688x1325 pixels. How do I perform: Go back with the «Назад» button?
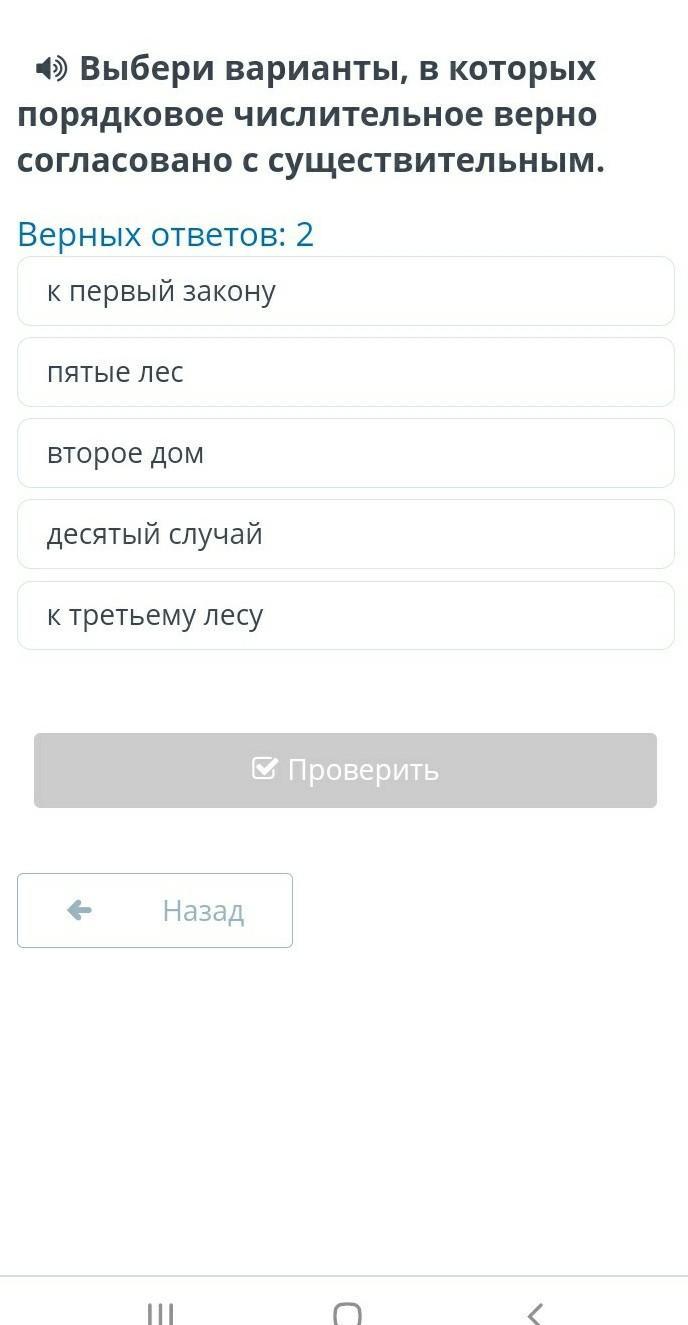(x=155, y=910)
